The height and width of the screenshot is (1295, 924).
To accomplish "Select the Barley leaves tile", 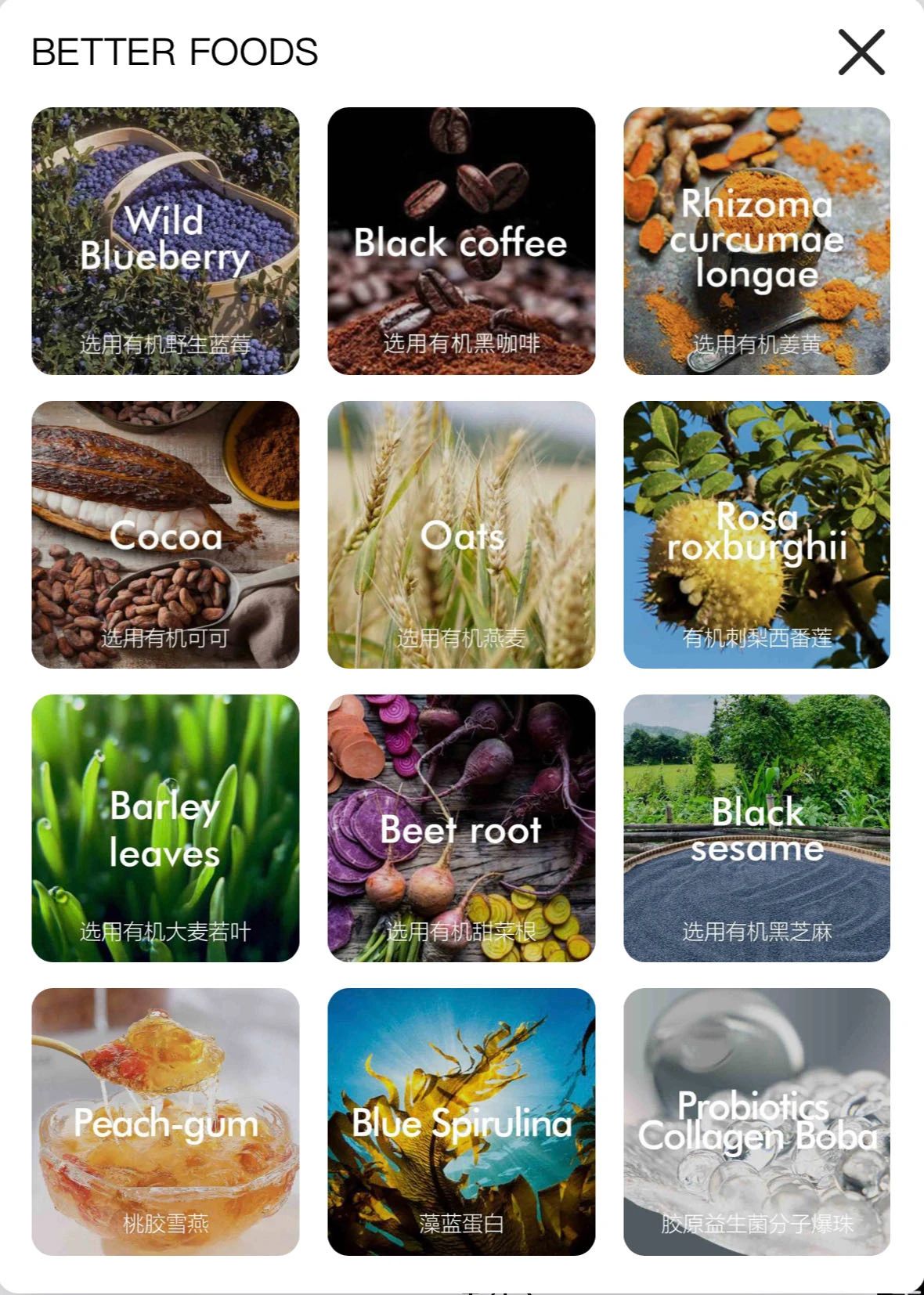I will [x=165, y=828].
